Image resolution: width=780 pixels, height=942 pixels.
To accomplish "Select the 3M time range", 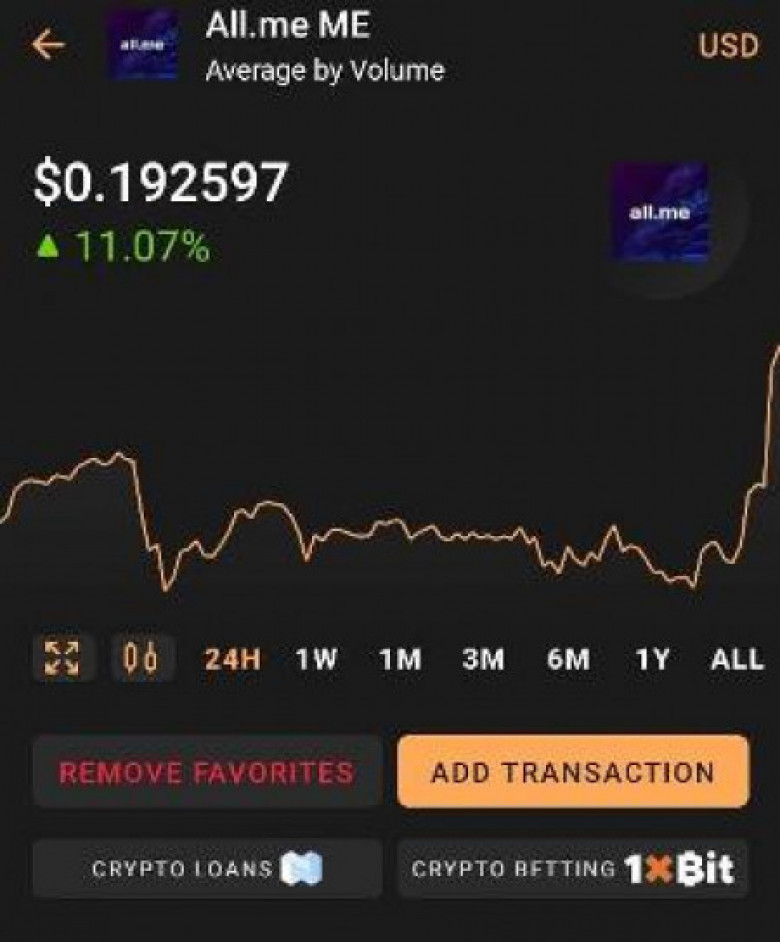I will [x=483, y=660].
